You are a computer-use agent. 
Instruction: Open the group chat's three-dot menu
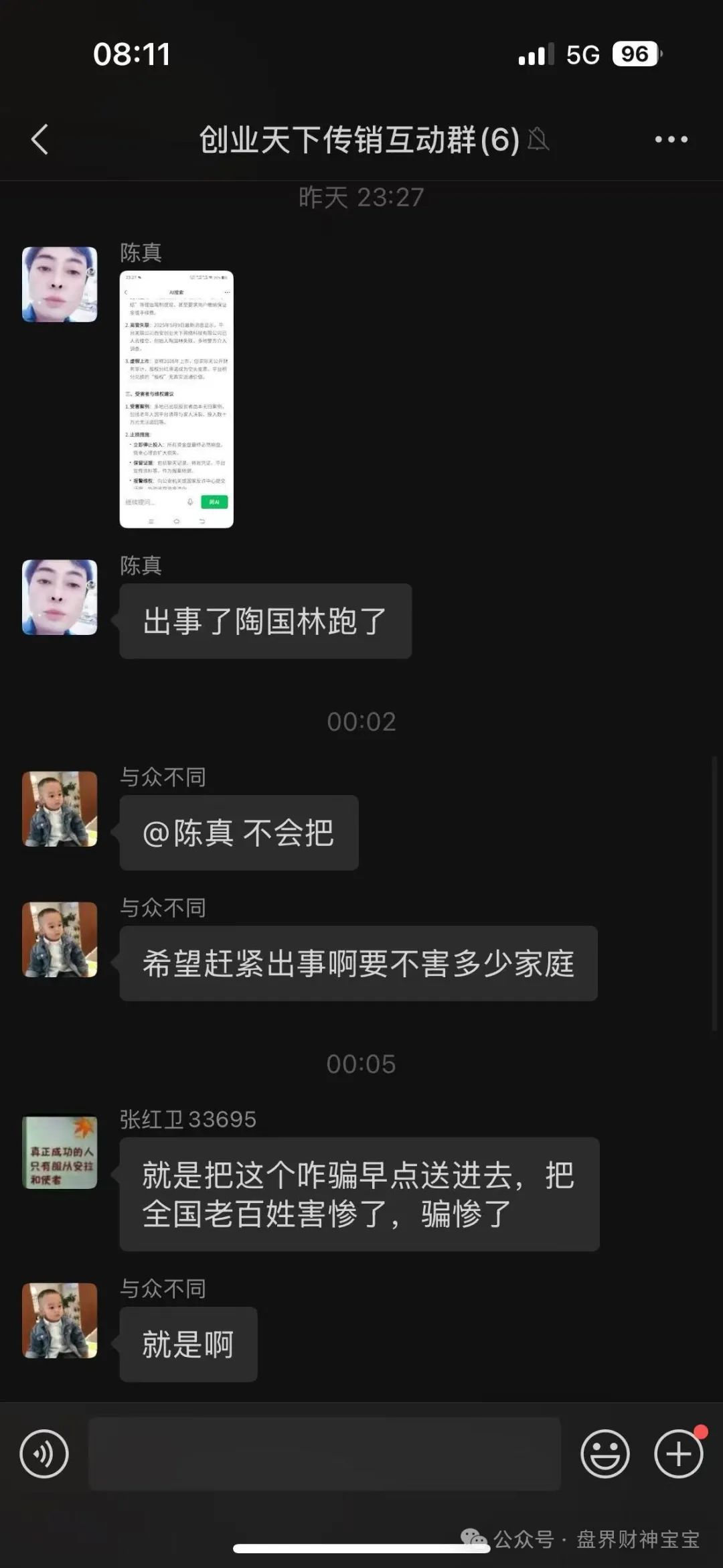pos(671,139)
